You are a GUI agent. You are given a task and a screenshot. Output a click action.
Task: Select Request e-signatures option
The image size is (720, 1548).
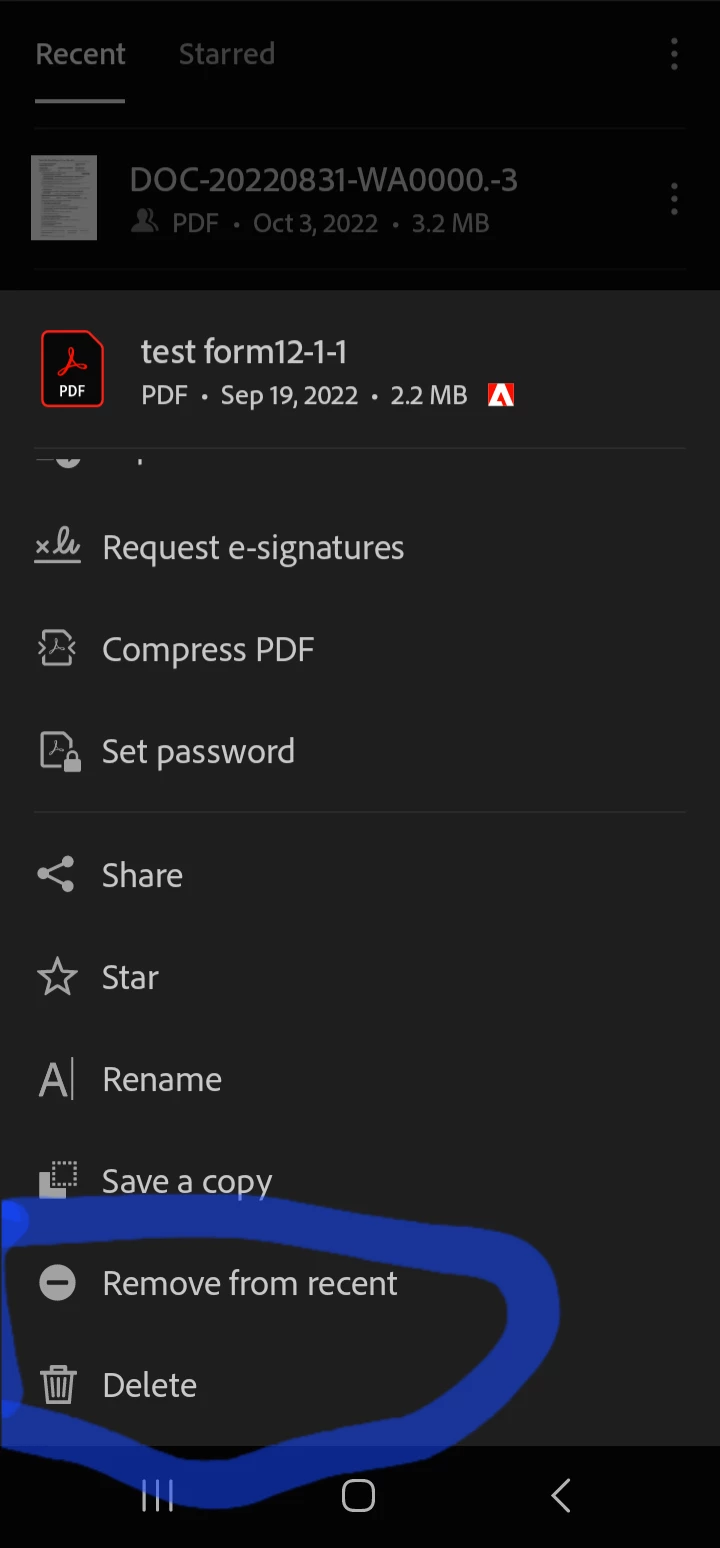coord(252,548)
